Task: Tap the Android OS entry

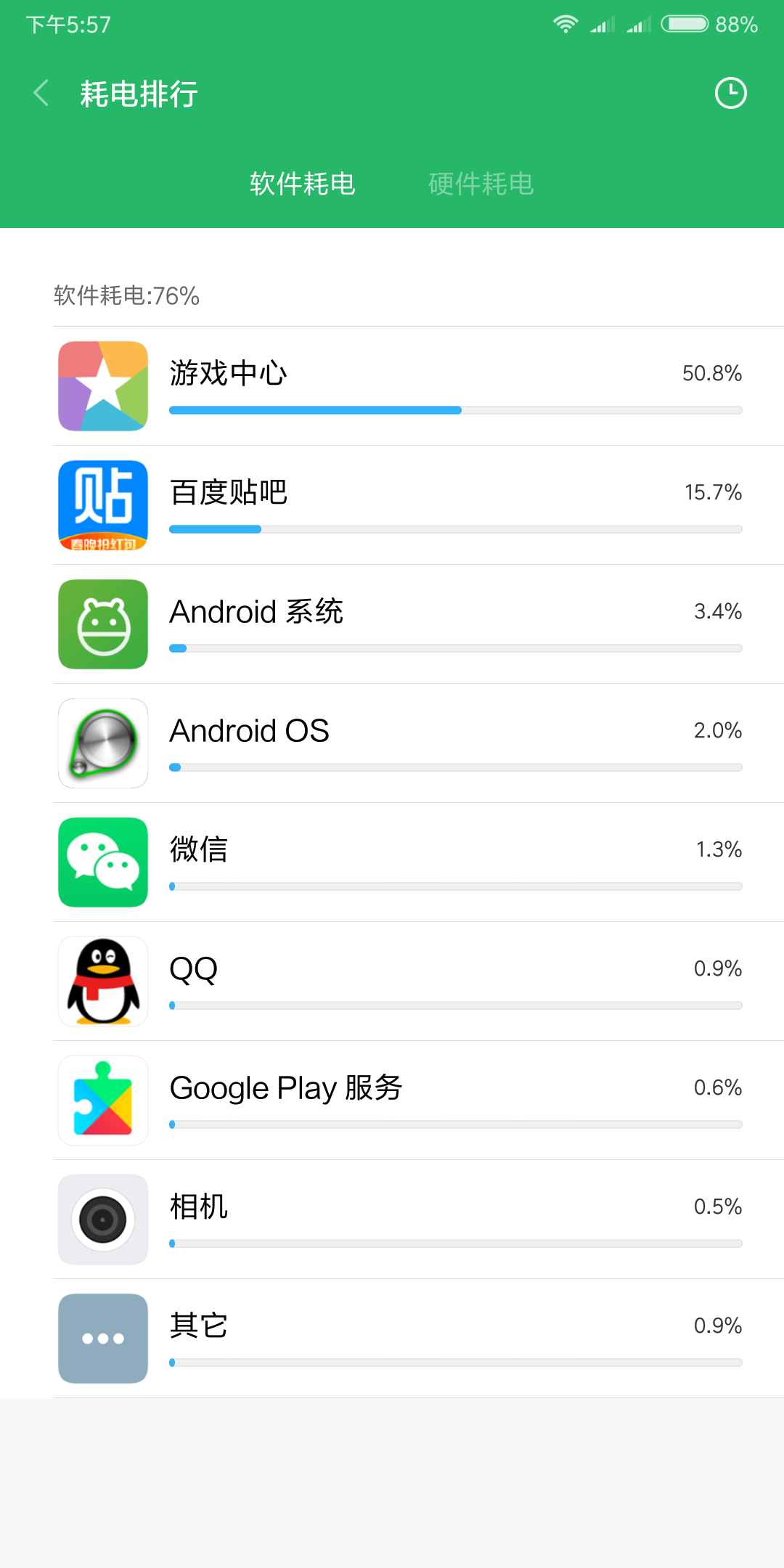Action: (418, 743)
